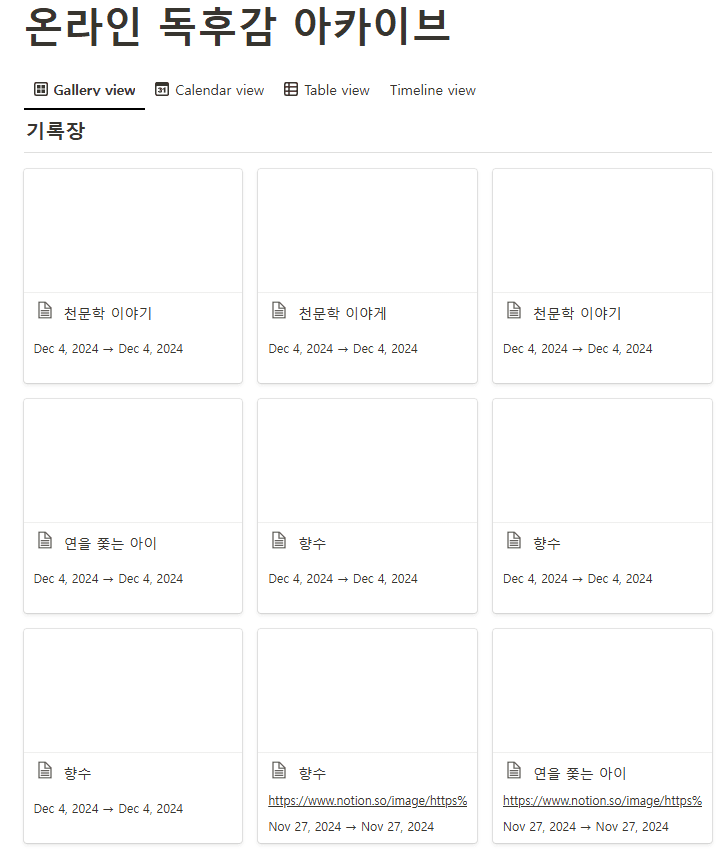Open the Table view tab
Image resolution: width=717 pixels, height=853 pixels.
326,90
